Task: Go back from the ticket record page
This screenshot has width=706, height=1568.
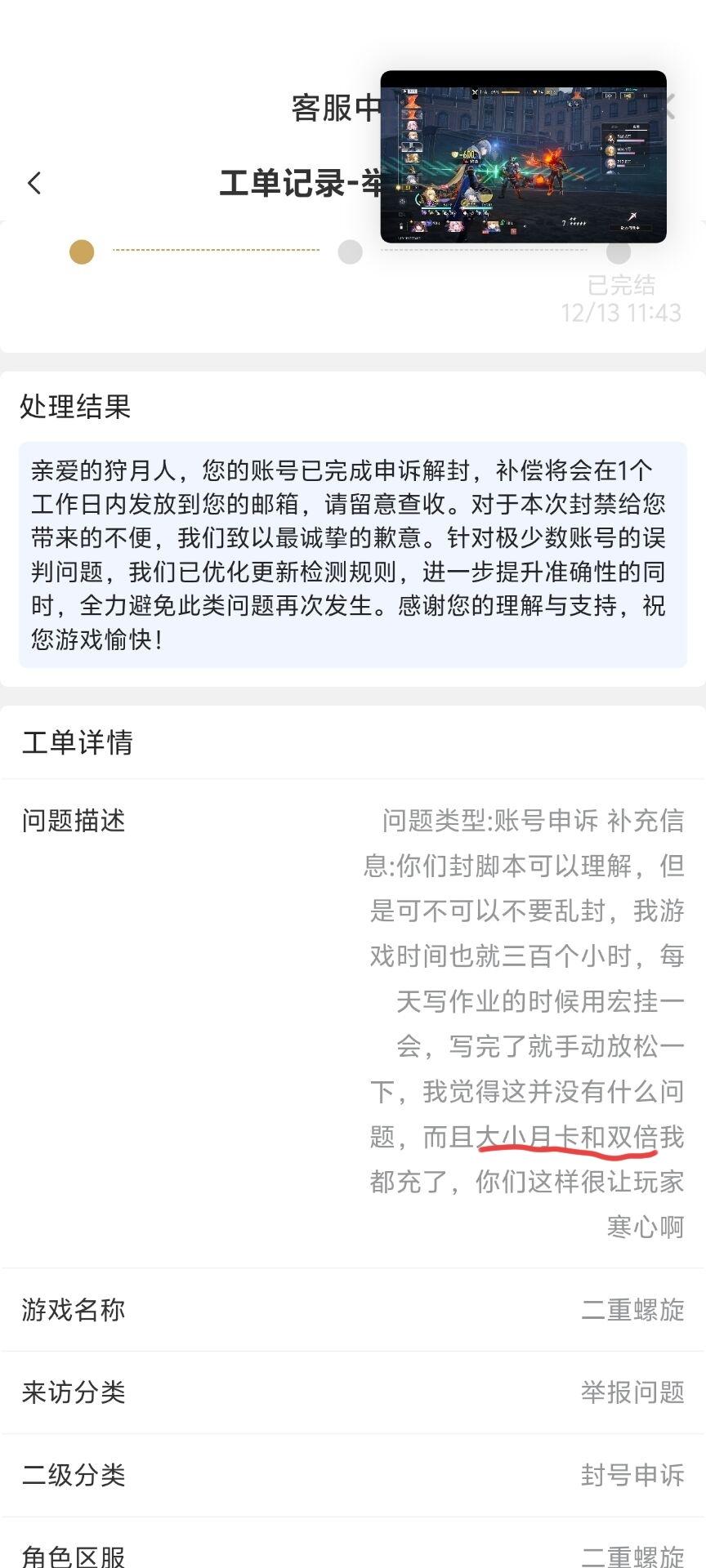Action: click(34, 183)
